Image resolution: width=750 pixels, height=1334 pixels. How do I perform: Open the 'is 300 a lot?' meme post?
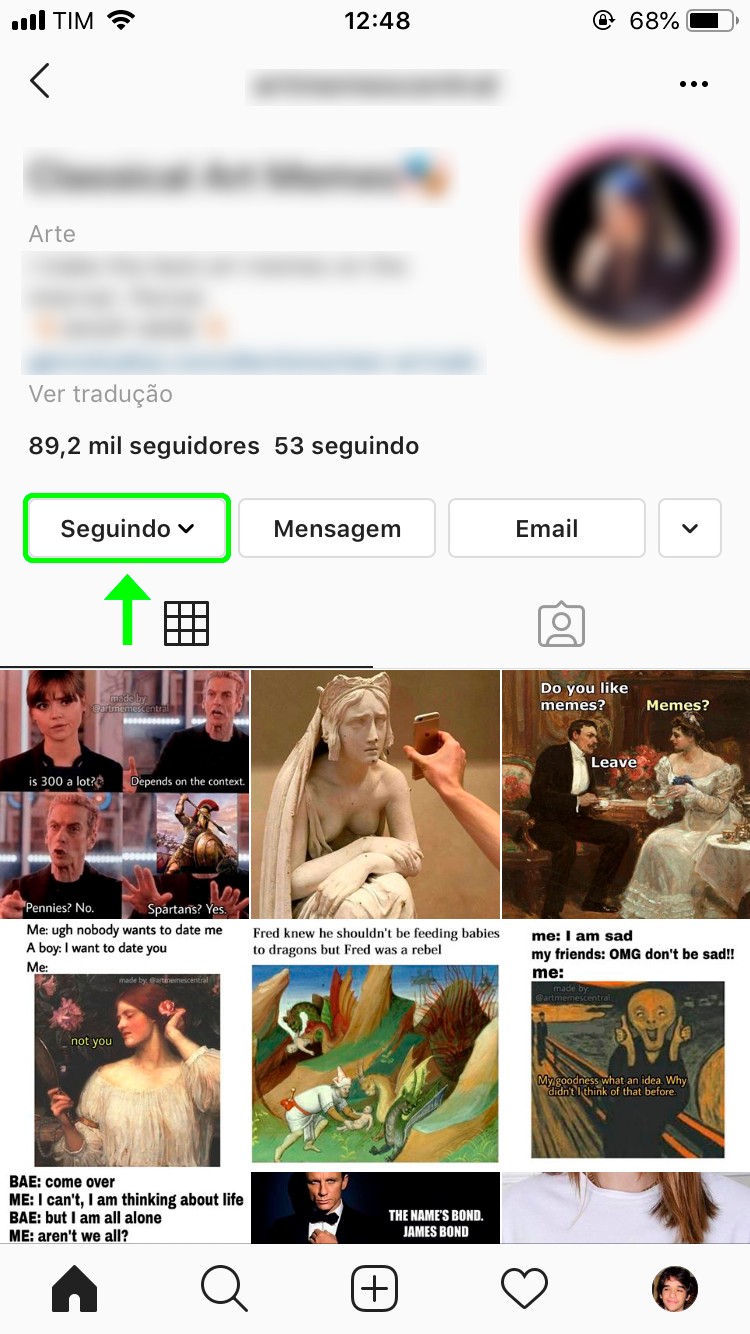click(x=124, y=794)
